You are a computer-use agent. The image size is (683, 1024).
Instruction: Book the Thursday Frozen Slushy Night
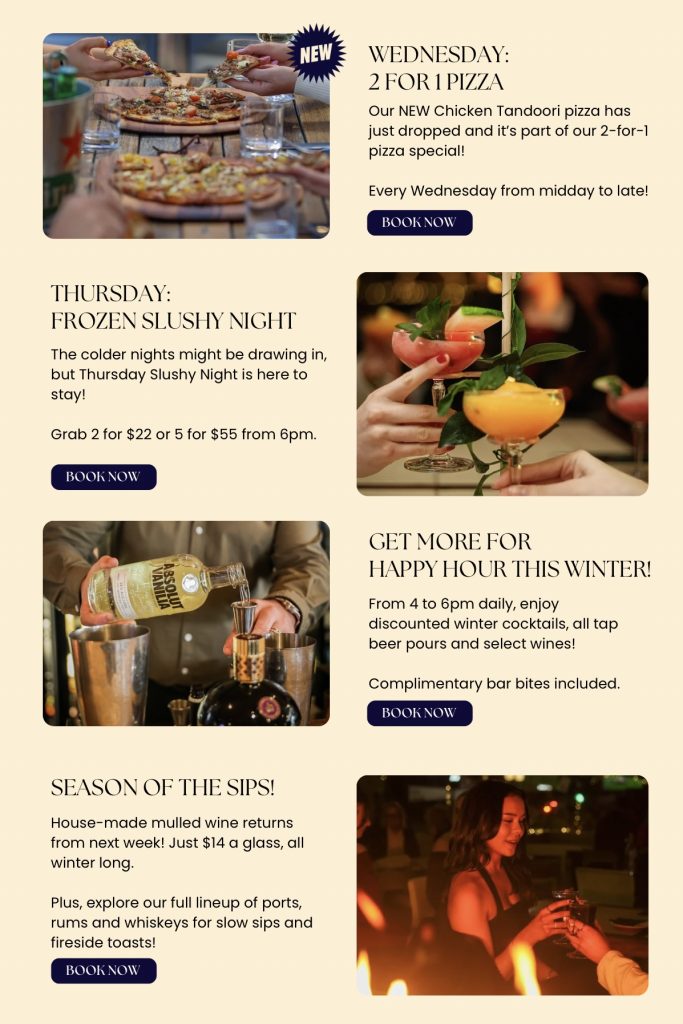[x=103, y=477]
